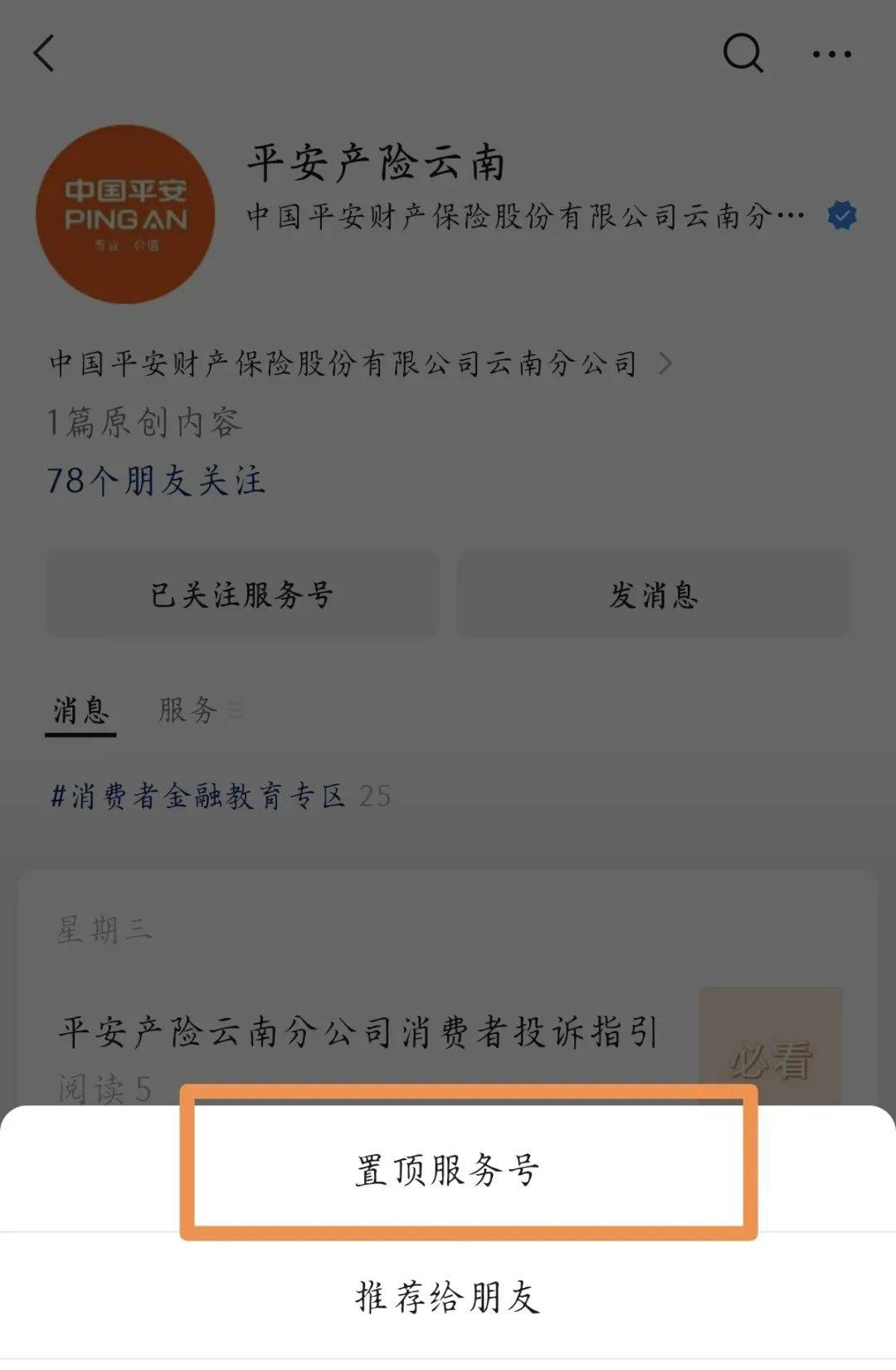Screen dimensions: 896x1370
Task: Open search in the top bar
Action: pyautogui.click(x=743, y=54)
